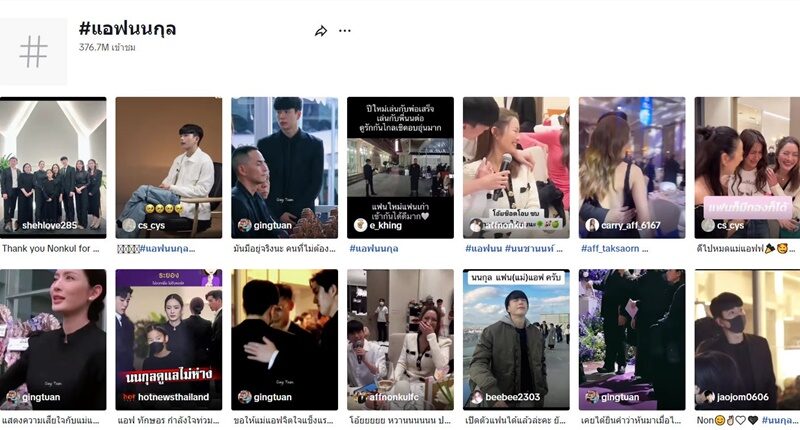Open jaojom0606's video
800x430 pixels.
tap(747, 338)
